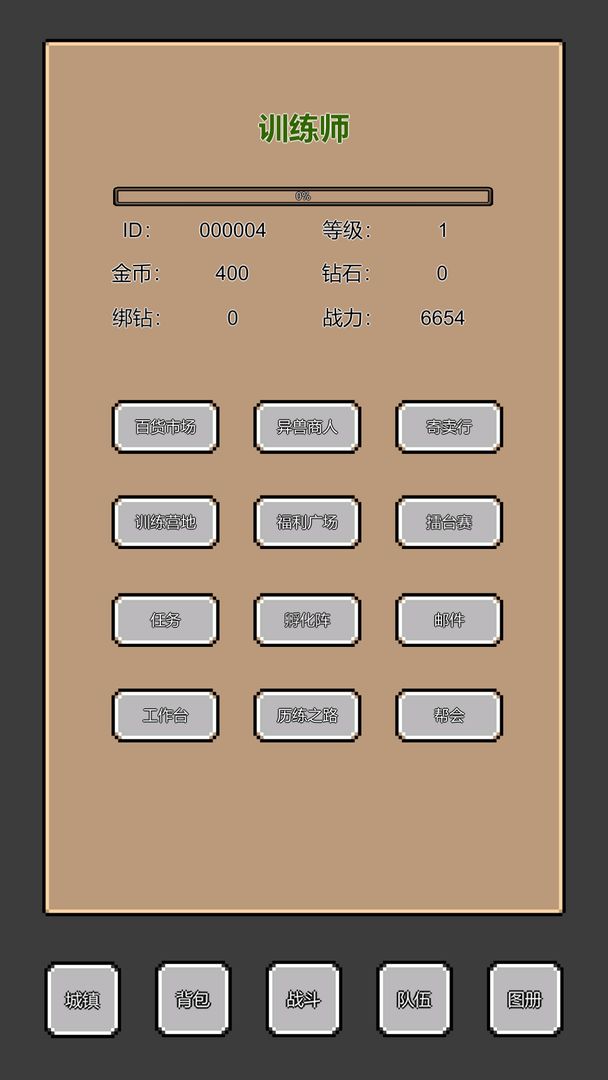
Task: Go to the 队伍 team tab
Action: click(414, 999)
